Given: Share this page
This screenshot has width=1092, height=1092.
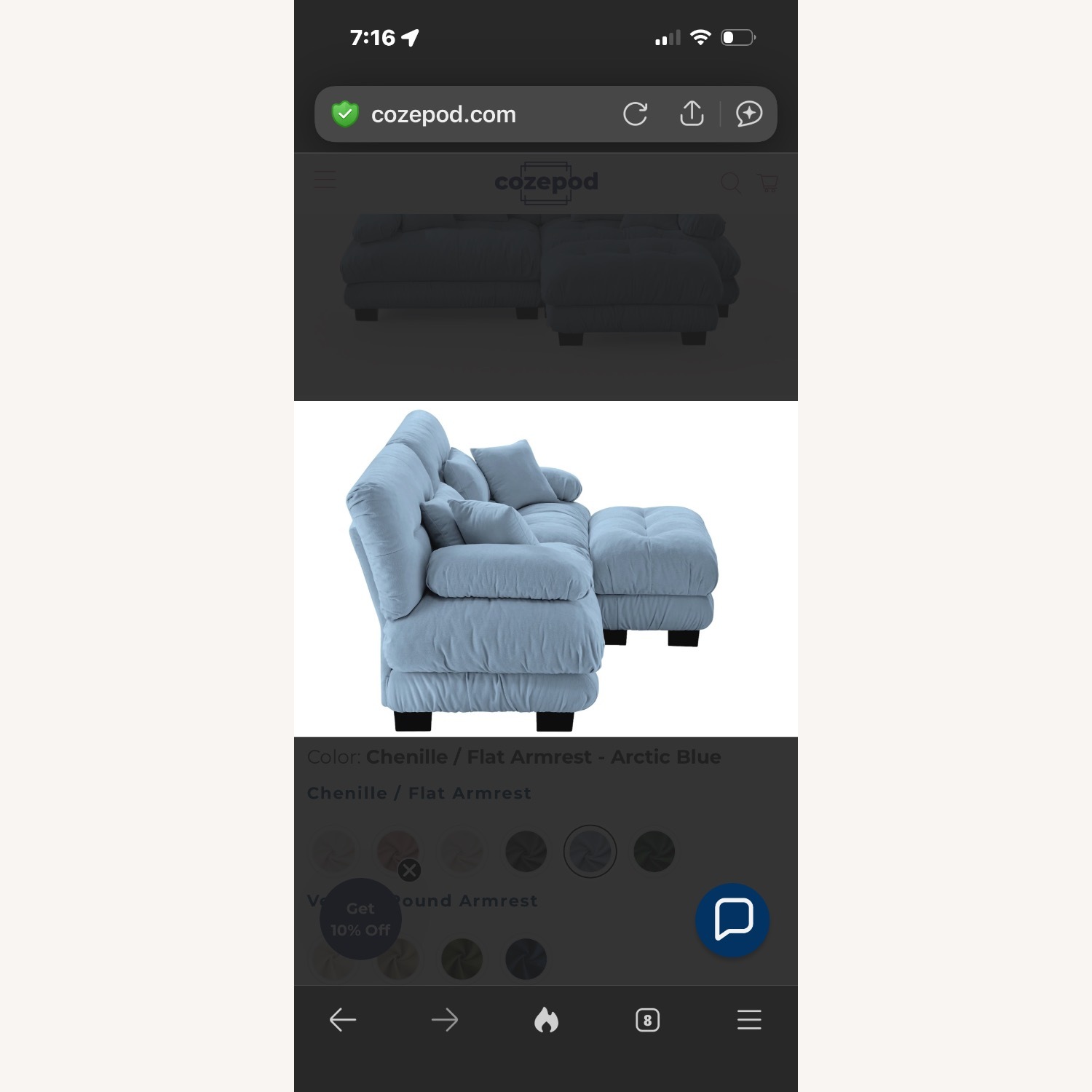Looking at the screenshot, I should coord(692,114).
